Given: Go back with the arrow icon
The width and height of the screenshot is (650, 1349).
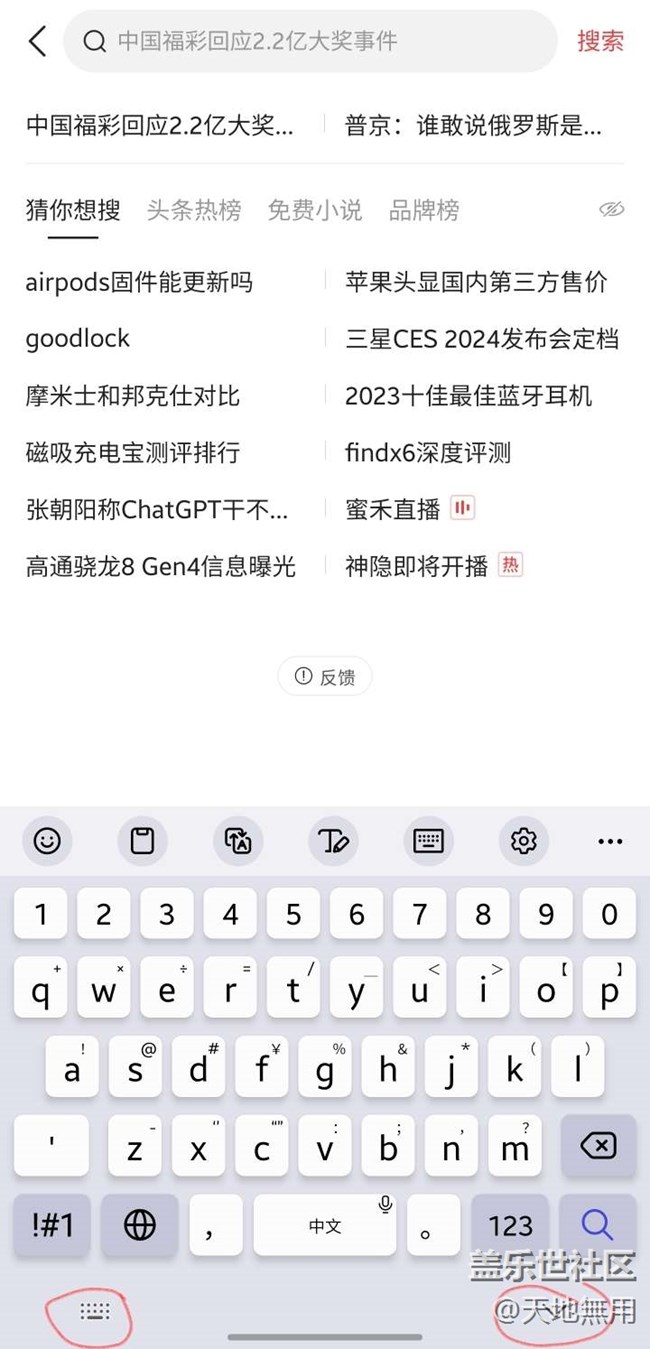Looking at the screenshot, I should pyautogui.click(x=38, y=42).
